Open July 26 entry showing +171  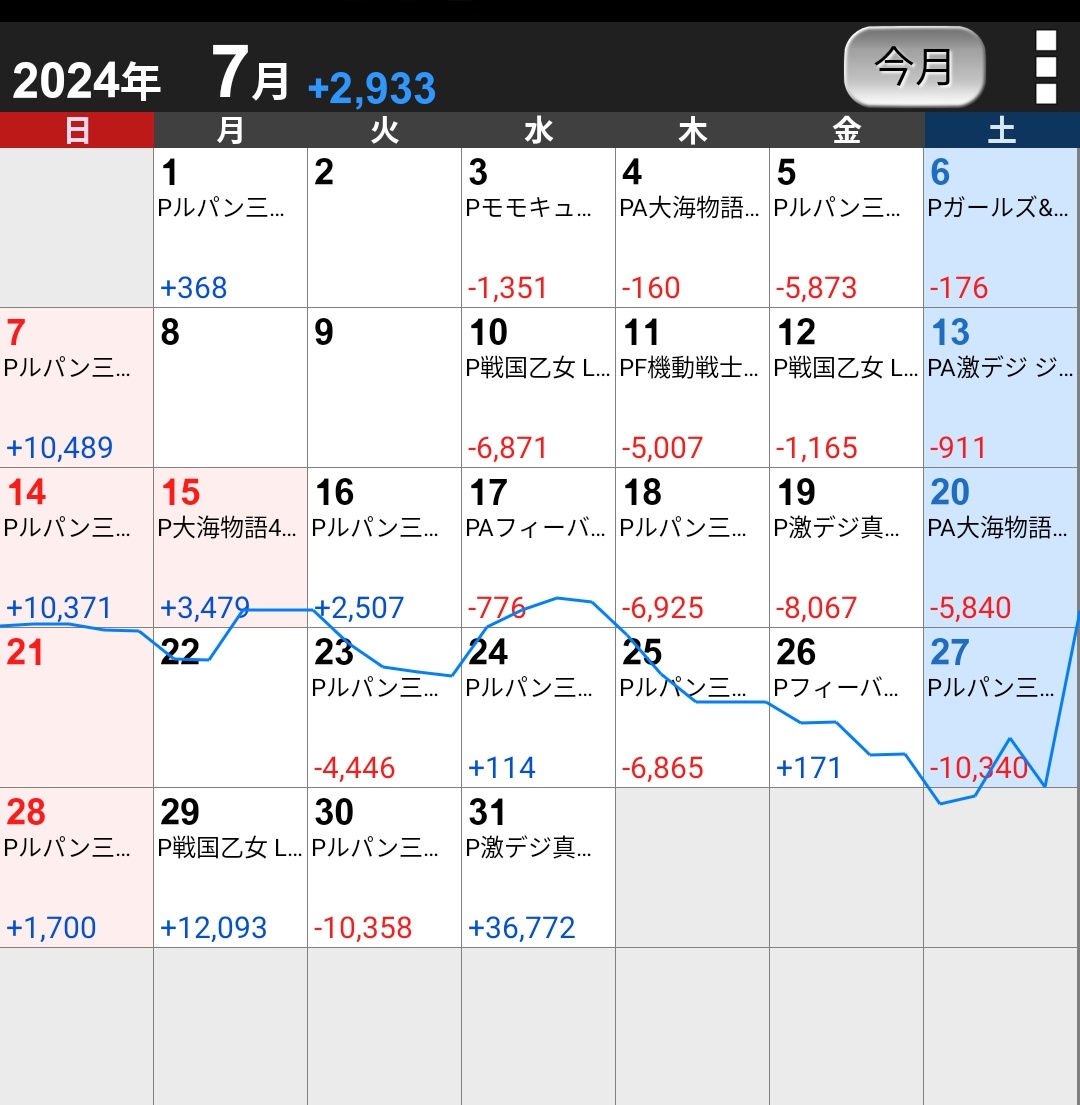pos(847,708)
